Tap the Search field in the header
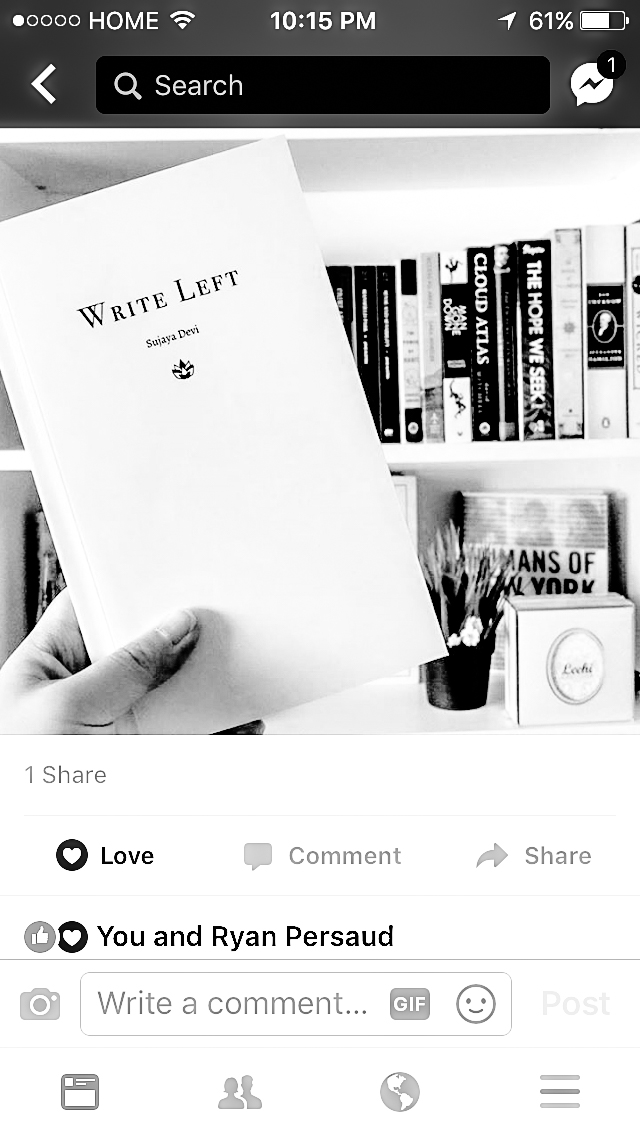The image size is (640, 1136). point(322,85)
